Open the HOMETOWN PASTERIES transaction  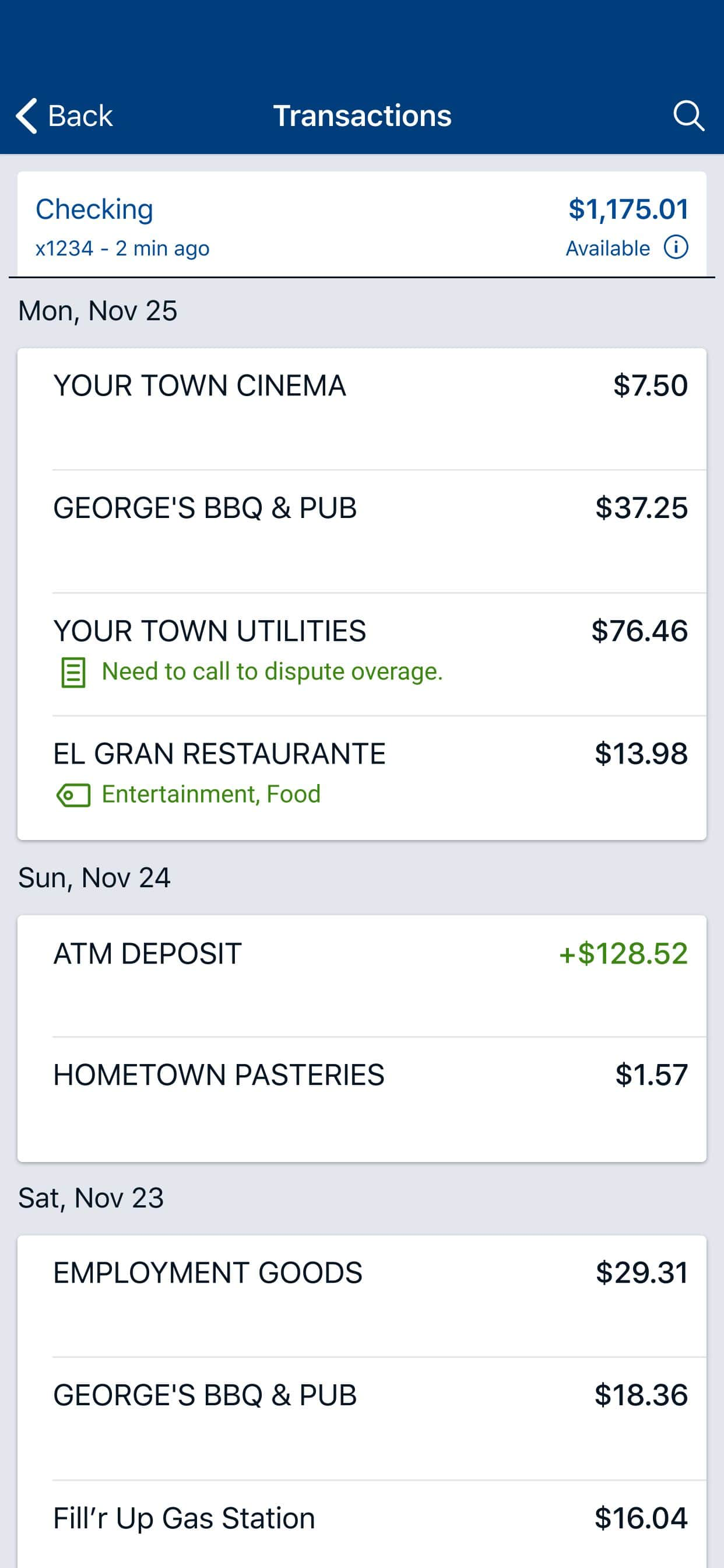click(362, 1100)
